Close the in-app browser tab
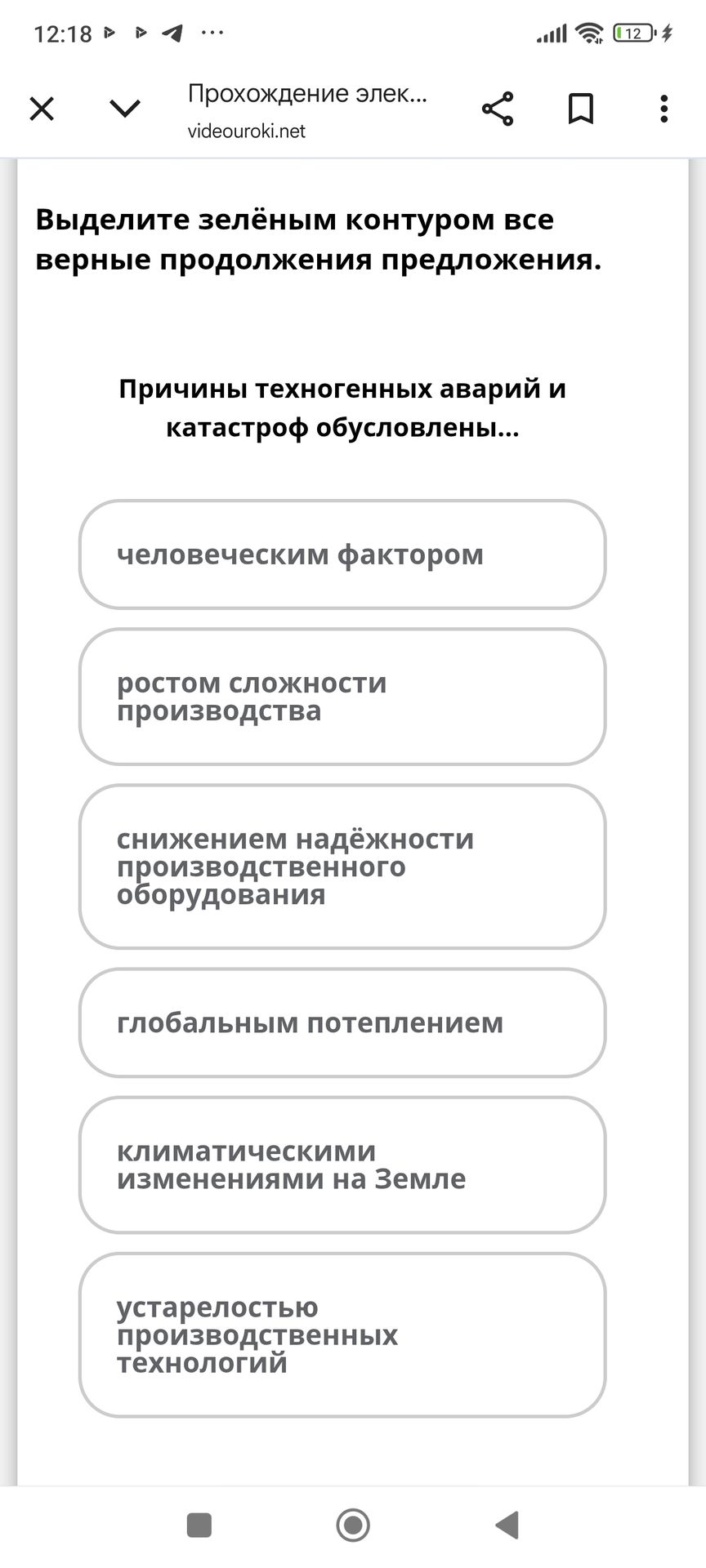 pyautogui.click(x=42, y=109)
